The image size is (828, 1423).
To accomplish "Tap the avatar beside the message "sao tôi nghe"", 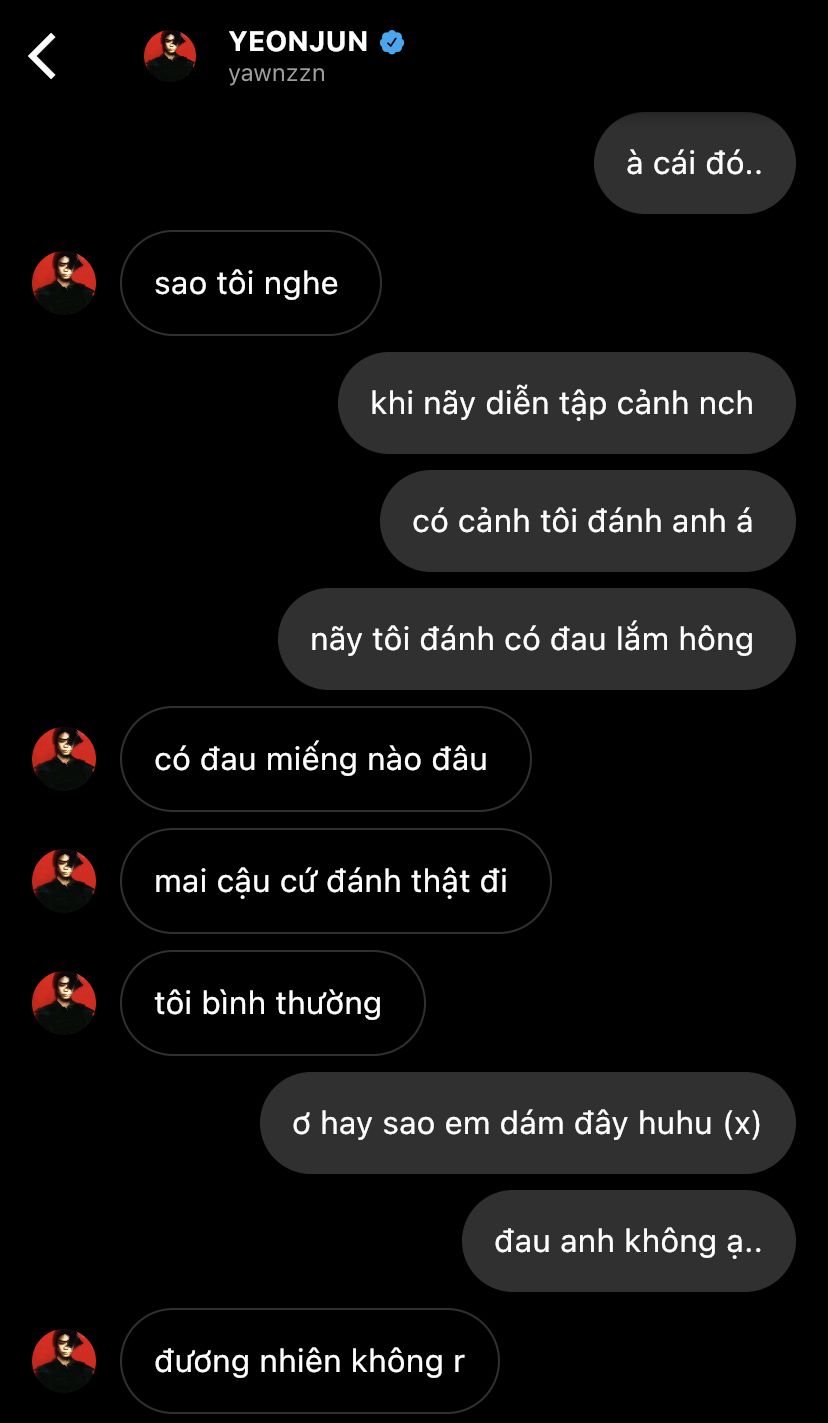I will pos(64,283).
